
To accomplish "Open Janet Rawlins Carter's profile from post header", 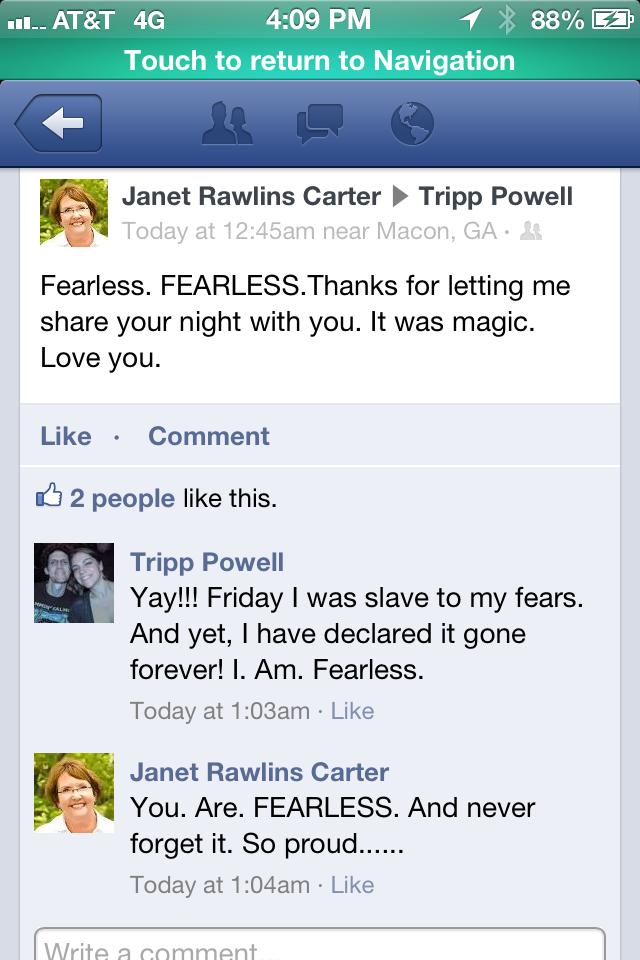I will [x=251, y=197].
